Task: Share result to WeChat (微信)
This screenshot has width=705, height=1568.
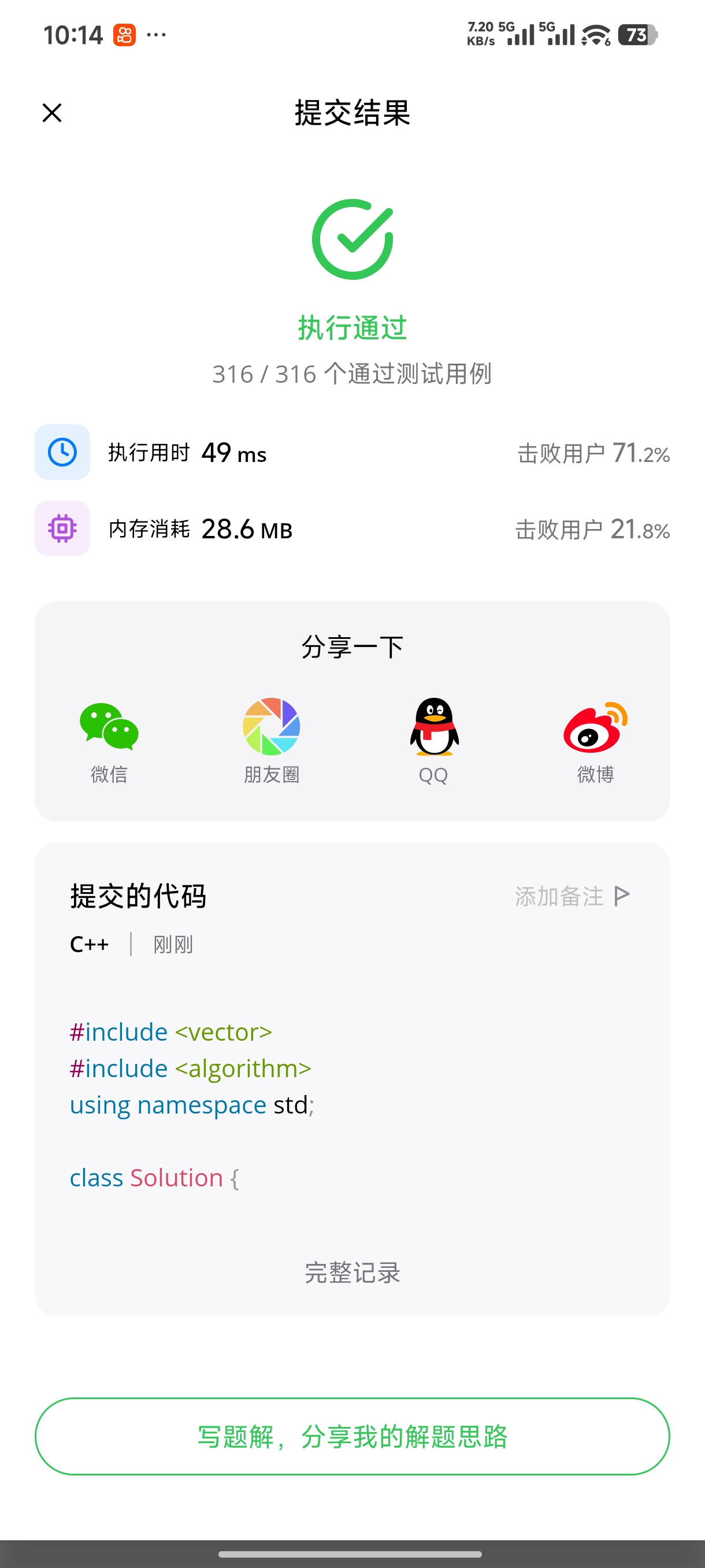Action: [x=109, y=740]
